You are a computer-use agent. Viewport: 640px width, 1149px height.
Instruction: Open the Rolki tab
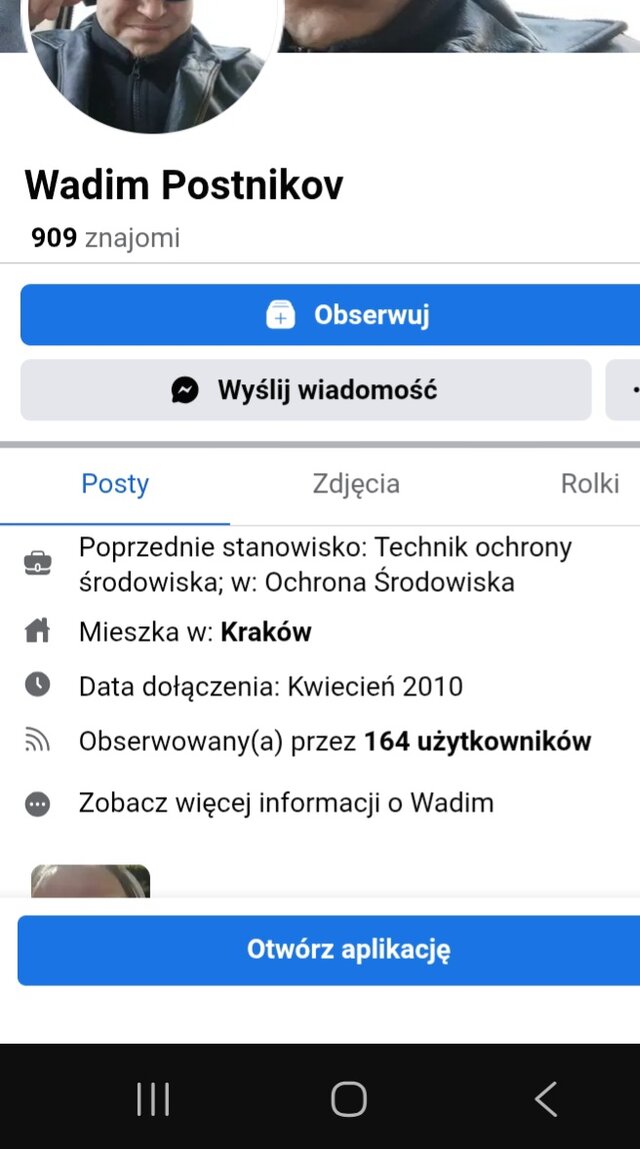tap(590, 484)
